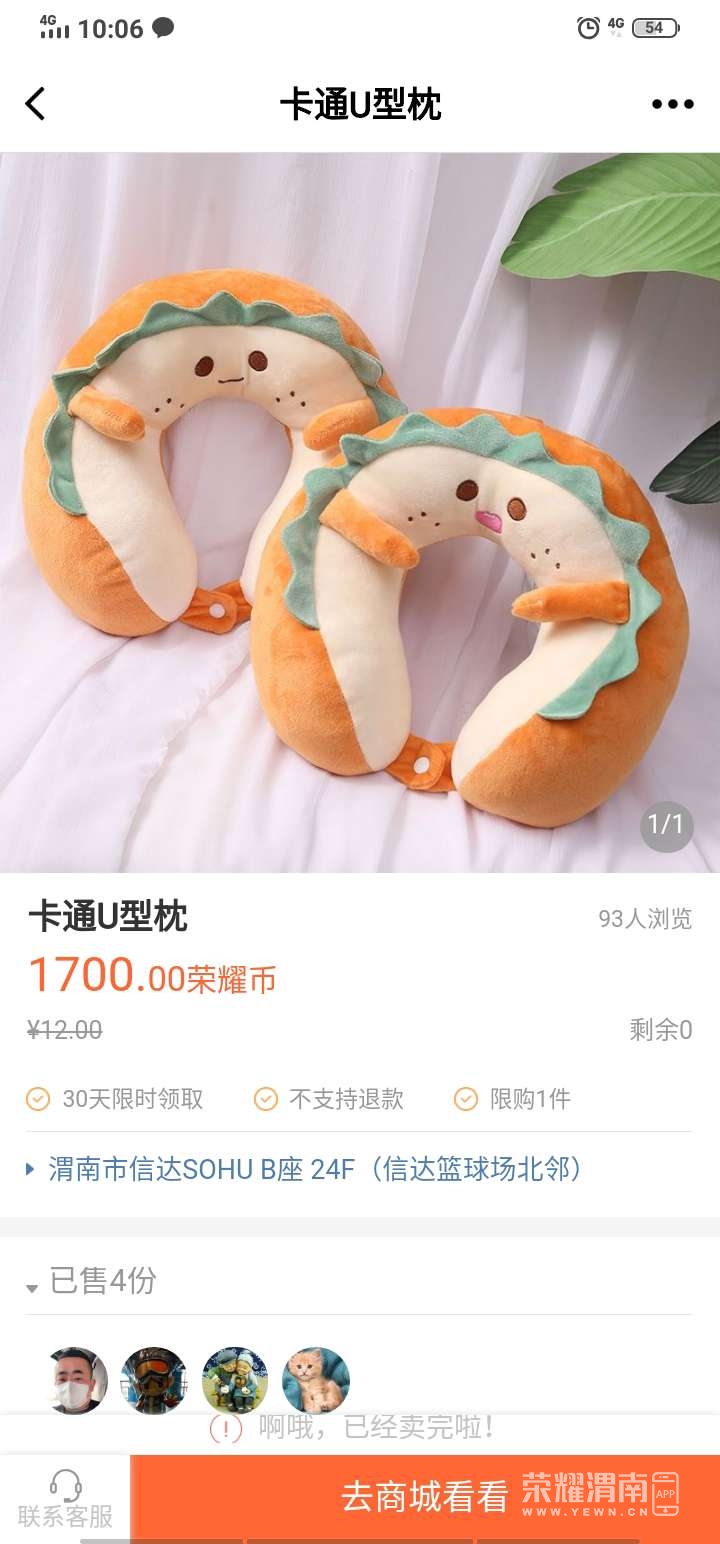Viewport: 720px width, 1544px height.
Task: Go back from the 卡通U型枕 page
Action: 36,104
